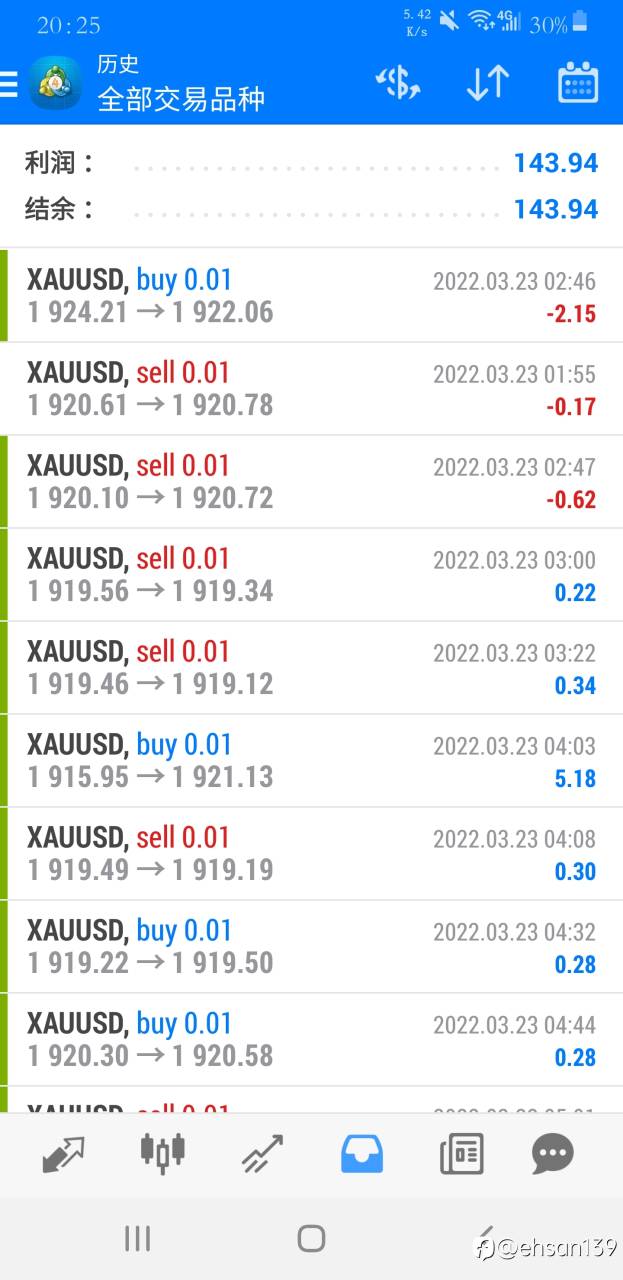View the buy trade from 04:32

pyautogui.click(x=311, y=947)
